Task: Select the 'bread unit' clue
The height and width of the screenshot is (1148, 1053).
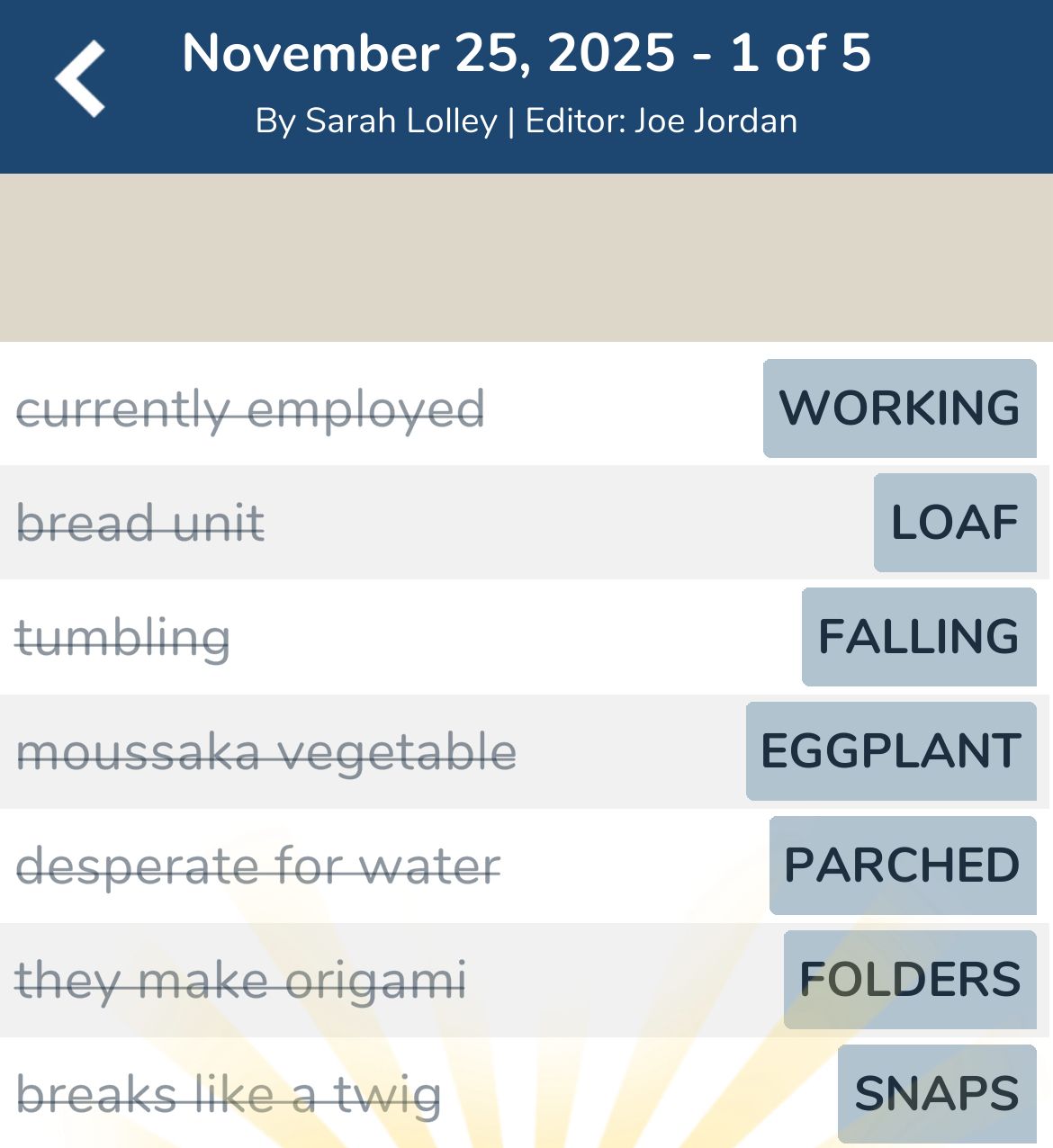Action: click(140, 523)
